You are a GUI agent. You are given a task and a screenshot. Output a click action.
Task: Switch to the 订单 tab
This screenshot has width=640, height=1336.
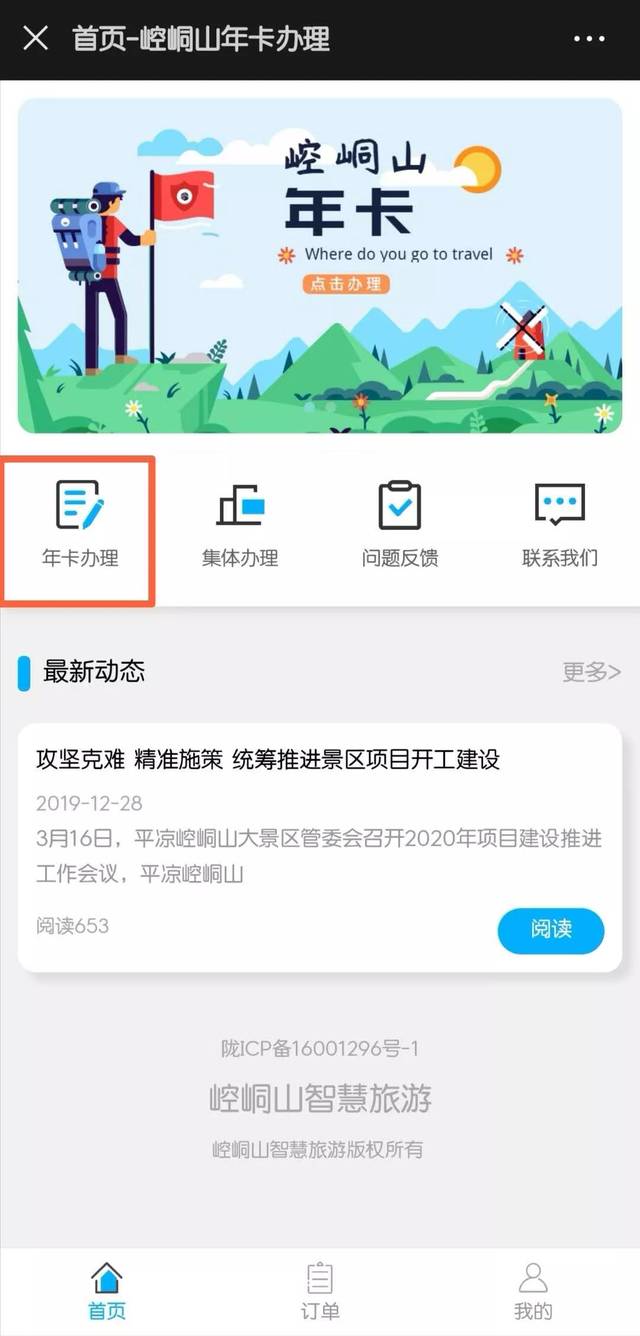320,1291
